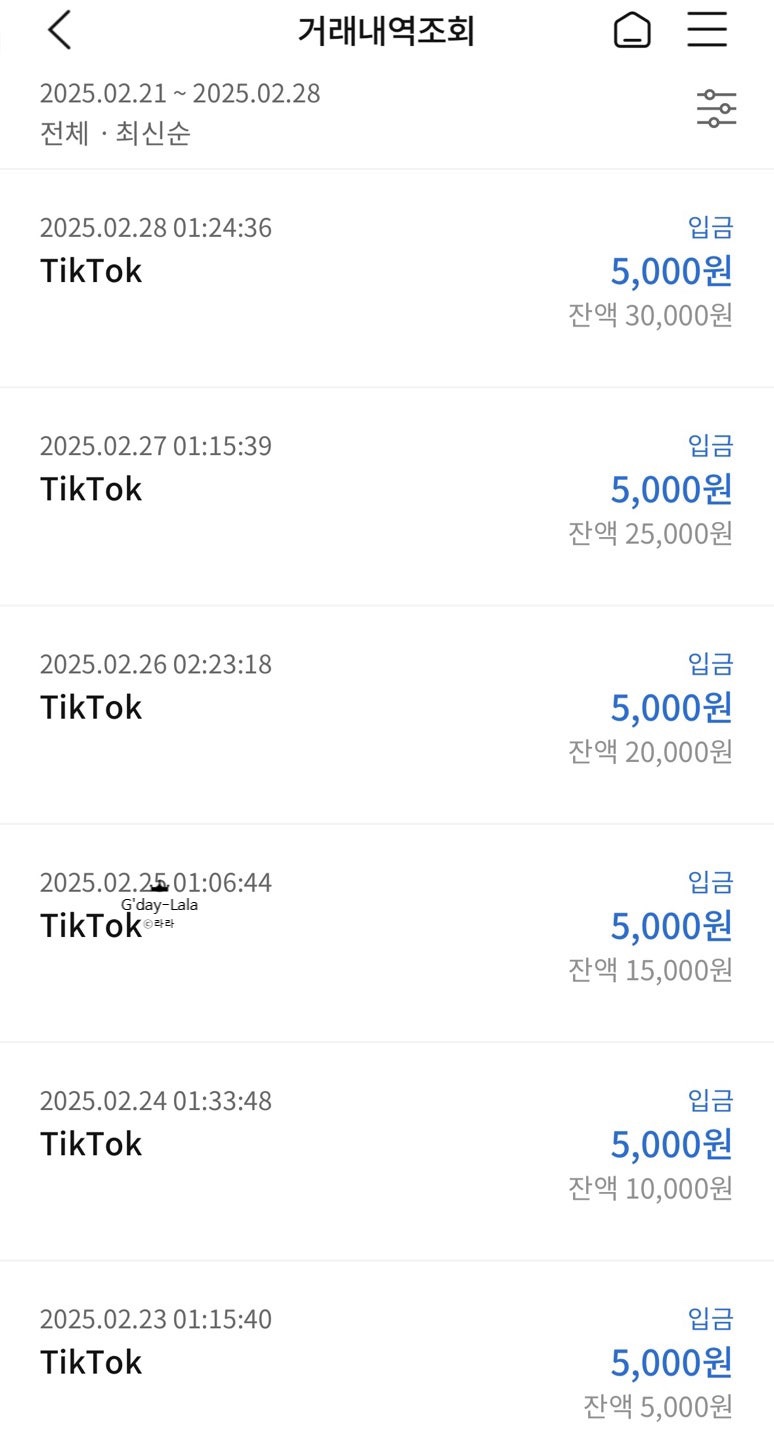Open the transaction filter settings

tap(716, 108)
